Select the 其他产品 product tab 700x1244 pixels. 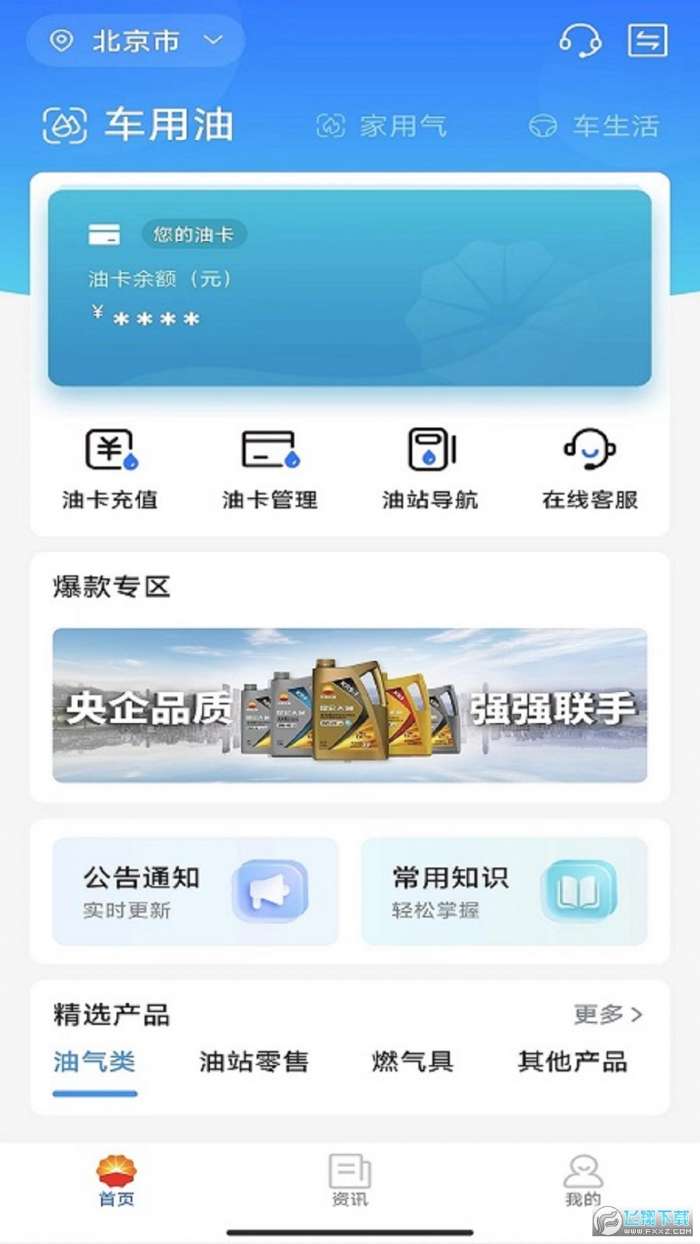[572, 1062]
